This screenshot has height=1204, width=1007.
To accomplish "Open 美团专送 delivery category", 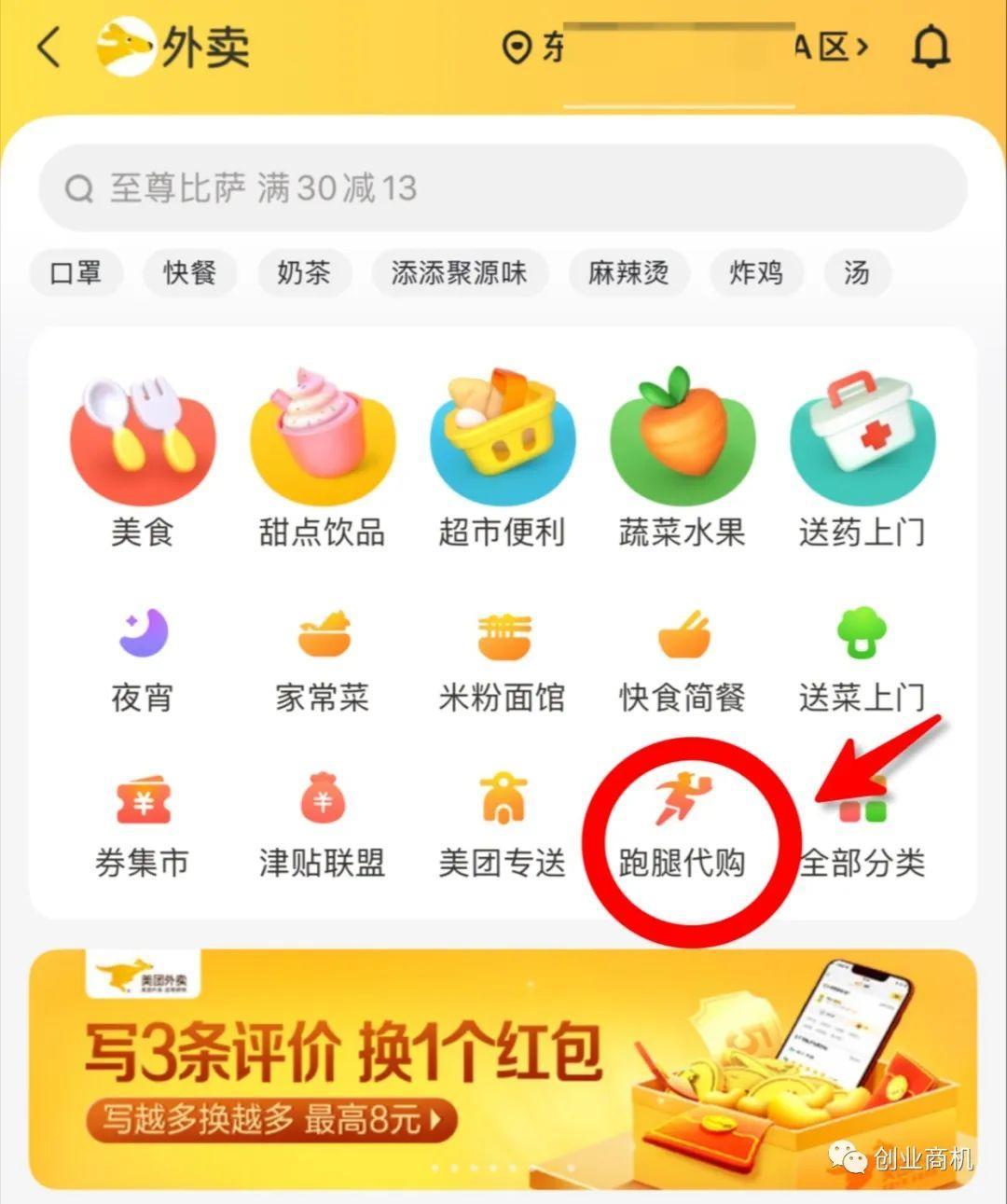I will click(x=502, y=823).
